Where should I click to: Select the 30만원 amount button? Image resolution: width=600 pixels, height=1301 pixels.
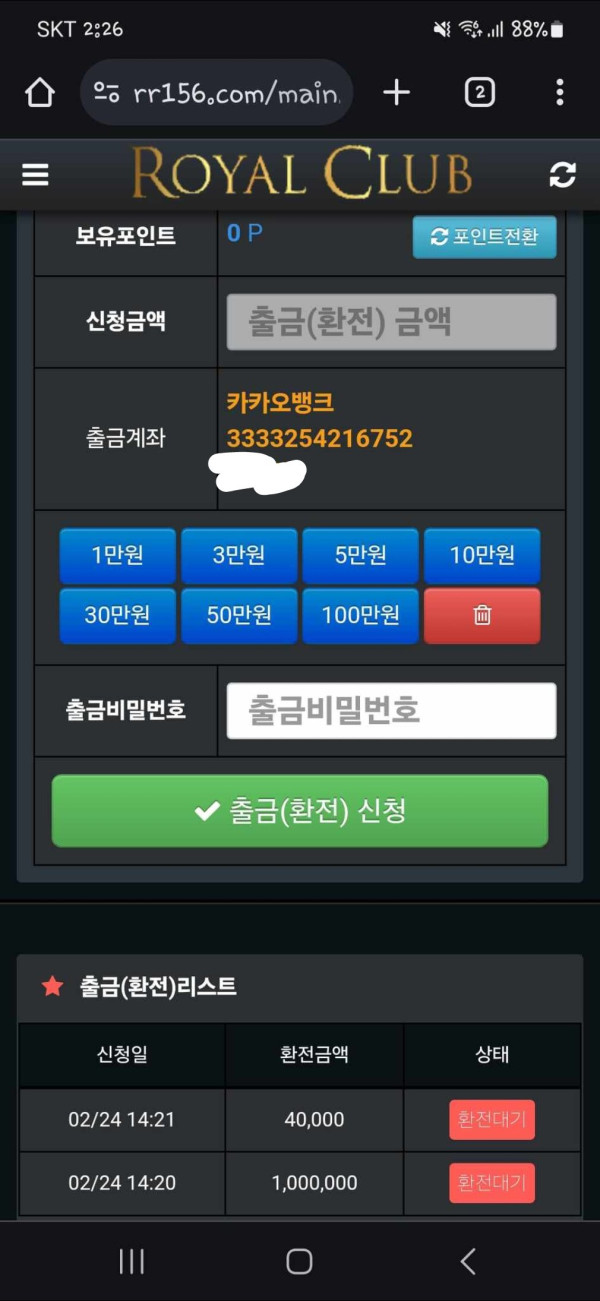[x=117, y=615]
